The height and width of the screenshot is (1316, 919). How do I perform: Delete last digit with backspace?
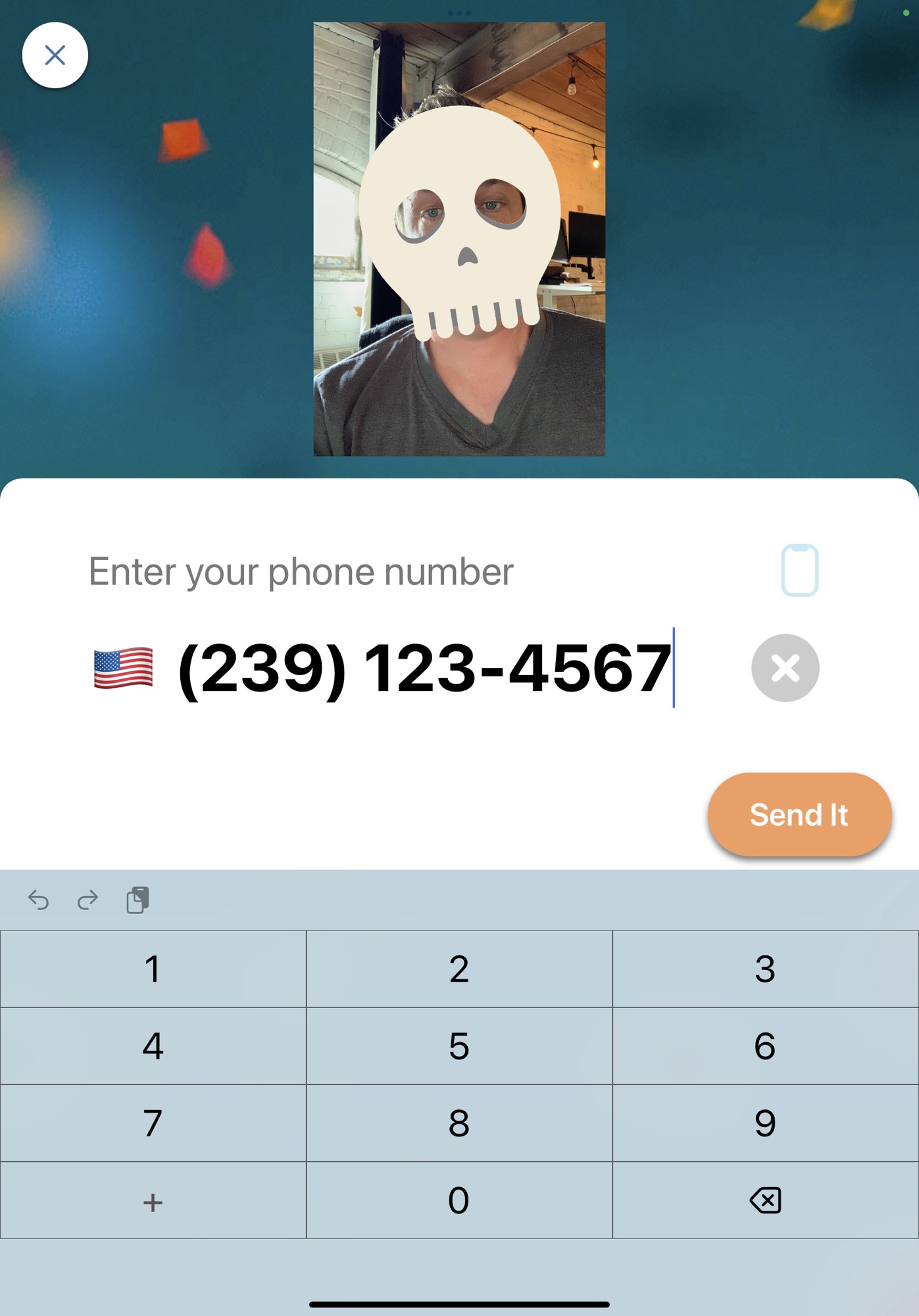tap(765, 1200)
